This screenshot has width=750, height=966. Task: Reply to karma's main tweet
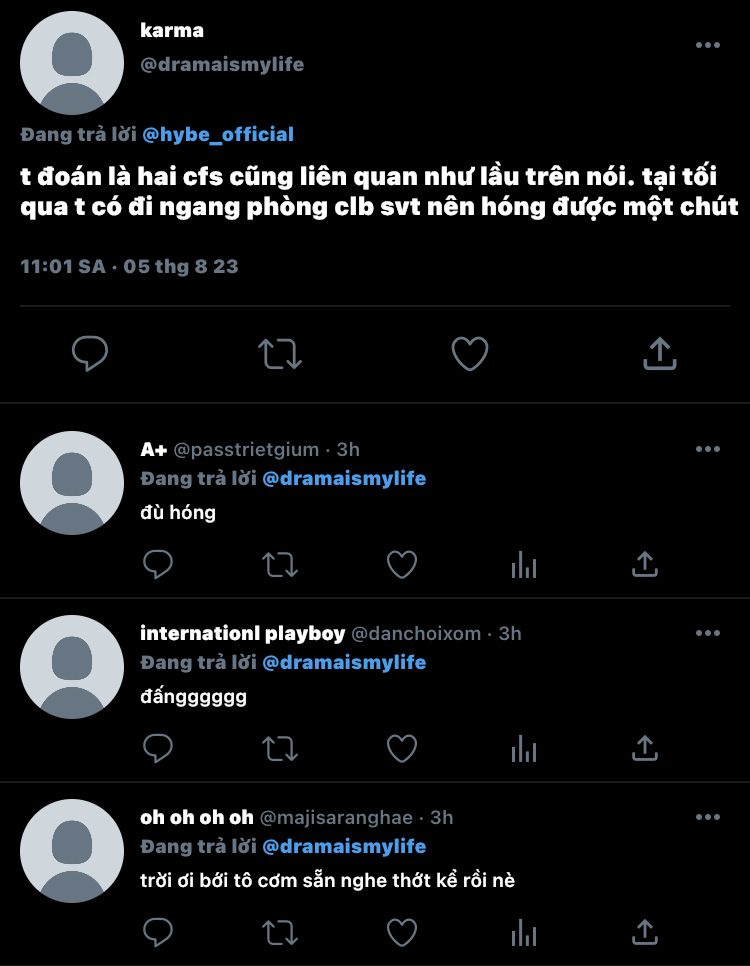90,353
